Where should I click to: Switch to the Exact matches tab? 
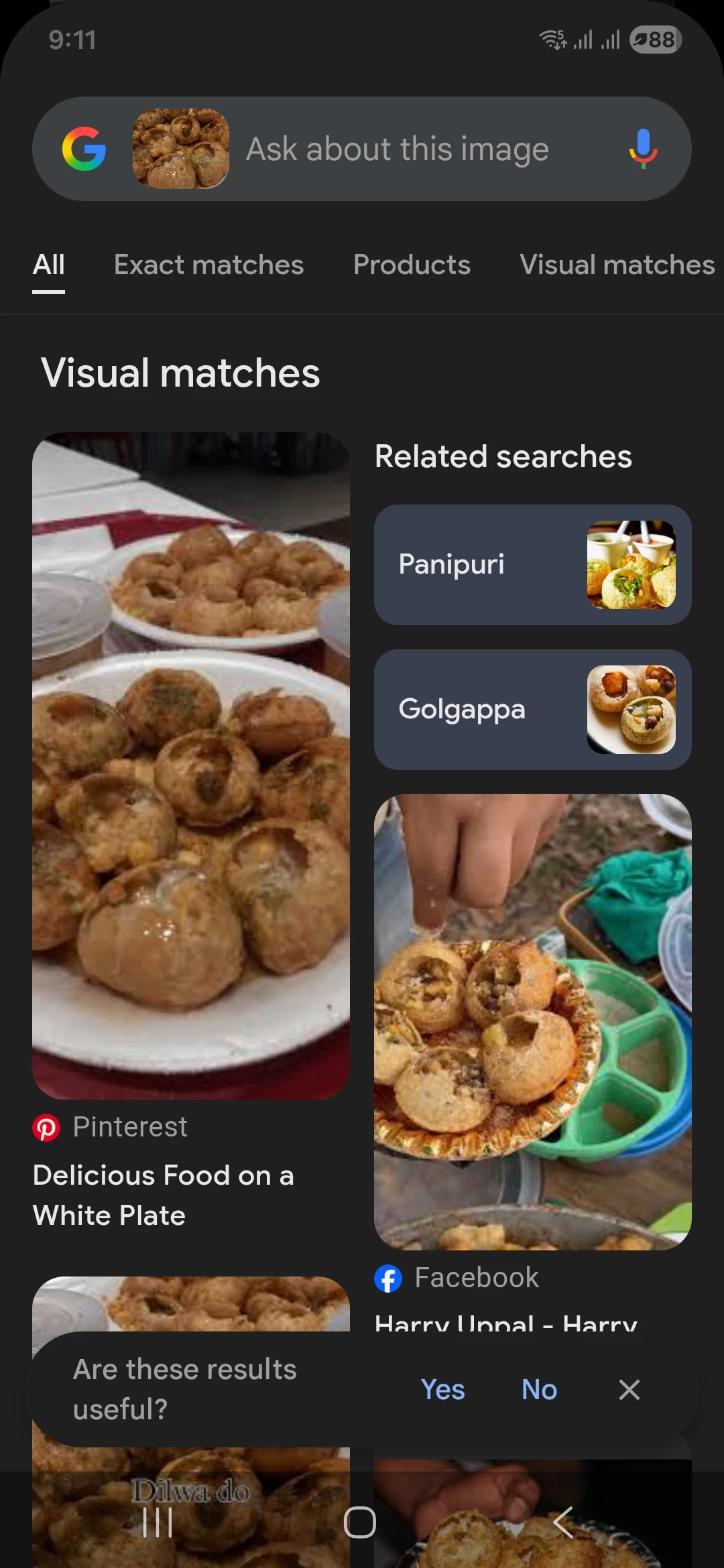(x=208, y=265)
